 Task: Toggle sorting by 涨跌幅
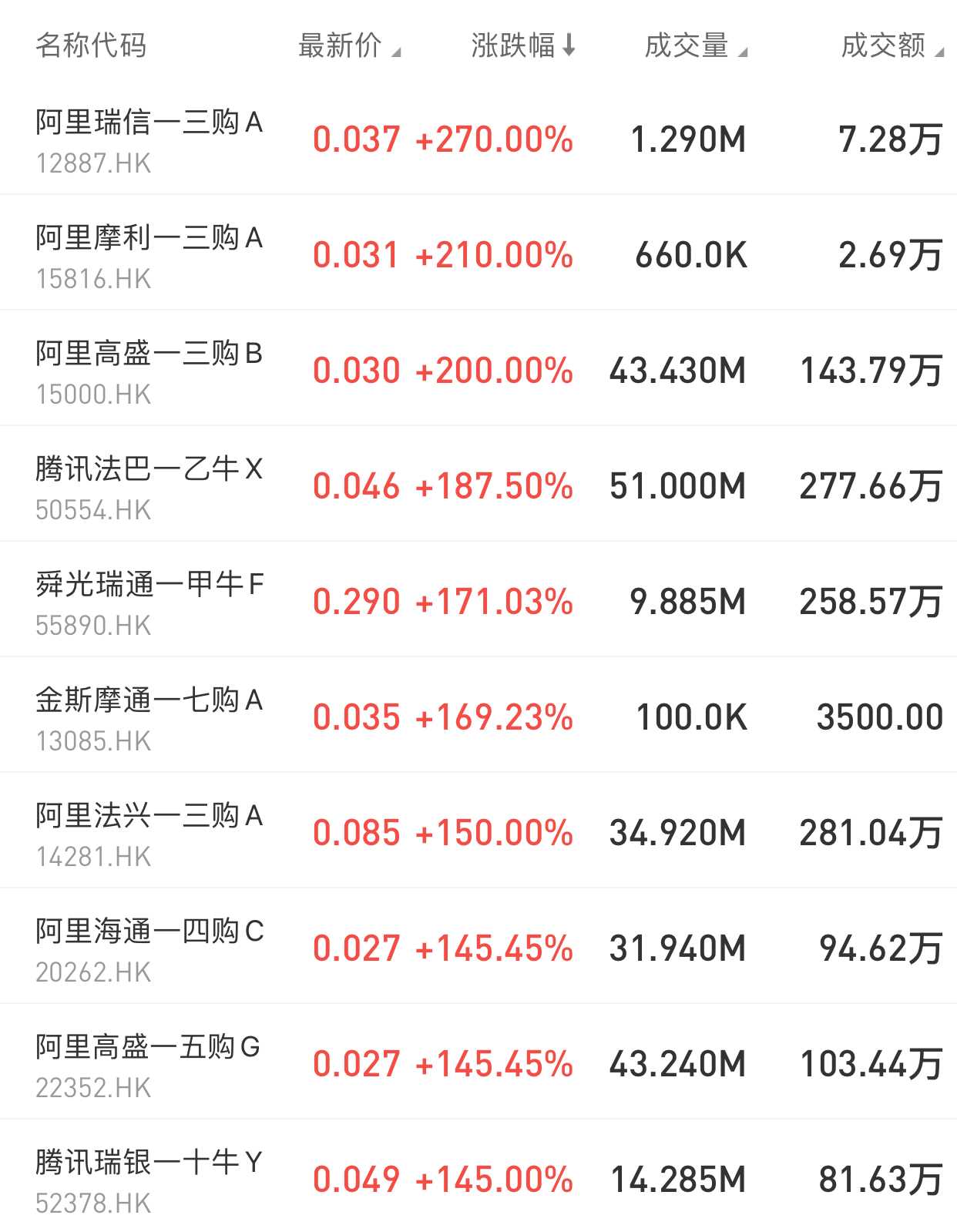(522, 46)
